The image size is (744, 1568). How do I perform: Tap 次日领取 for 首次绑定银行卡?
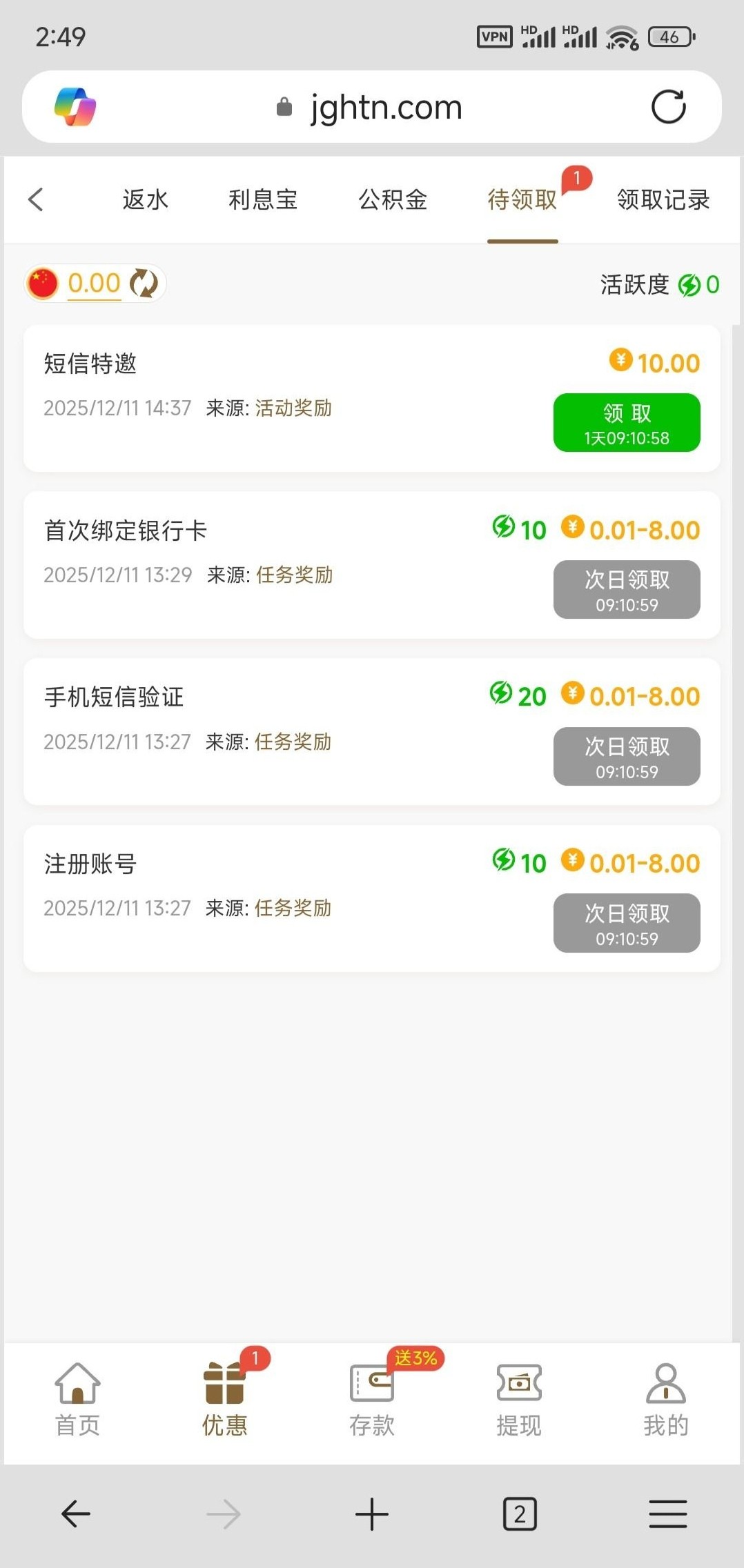tap(626, 590)
